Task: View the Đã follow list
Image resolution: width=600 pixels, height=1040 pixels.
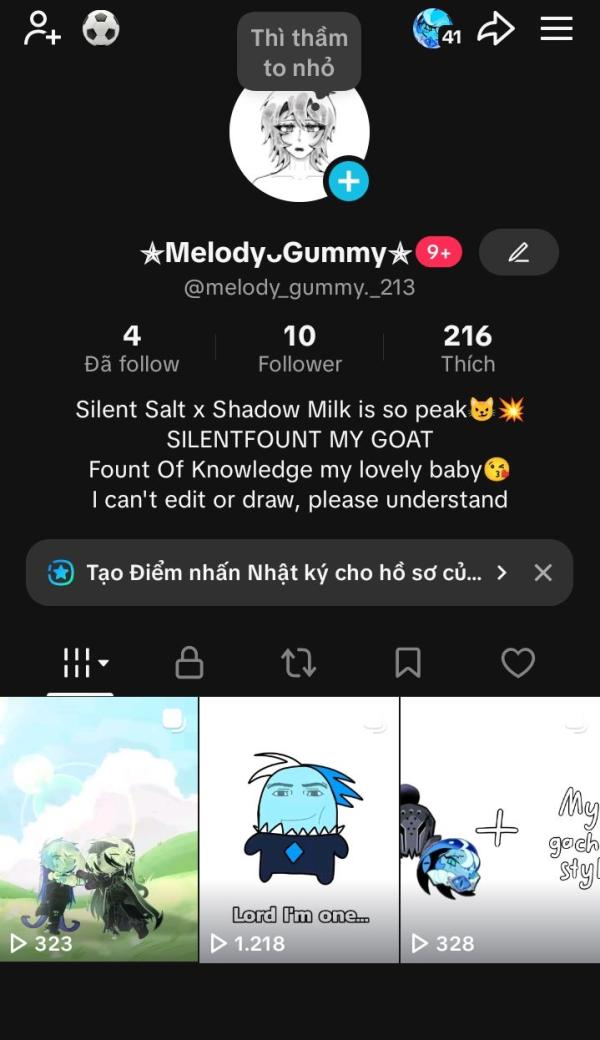Action: [132, 349]
